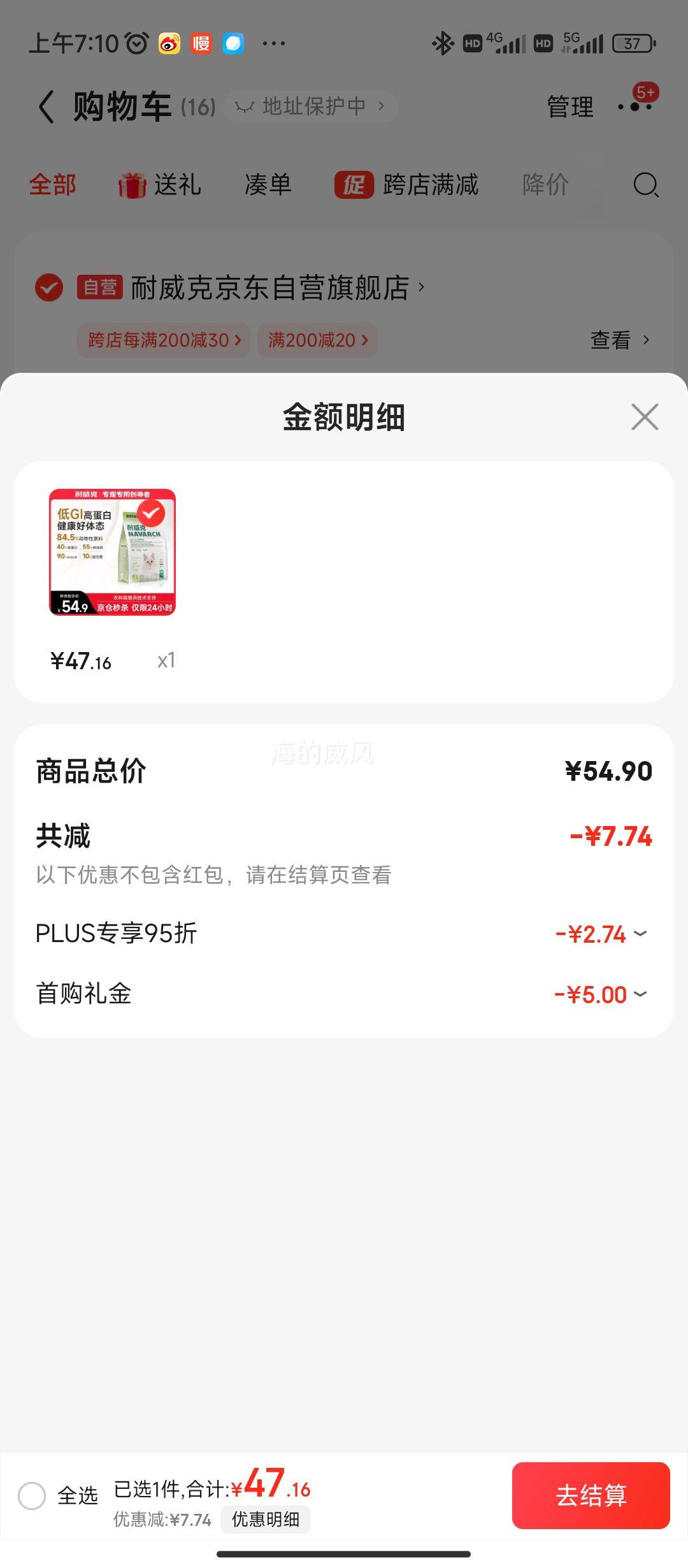Select the 降价 tab
This screenshot has width=688, height=1568.
pos(545,185)
